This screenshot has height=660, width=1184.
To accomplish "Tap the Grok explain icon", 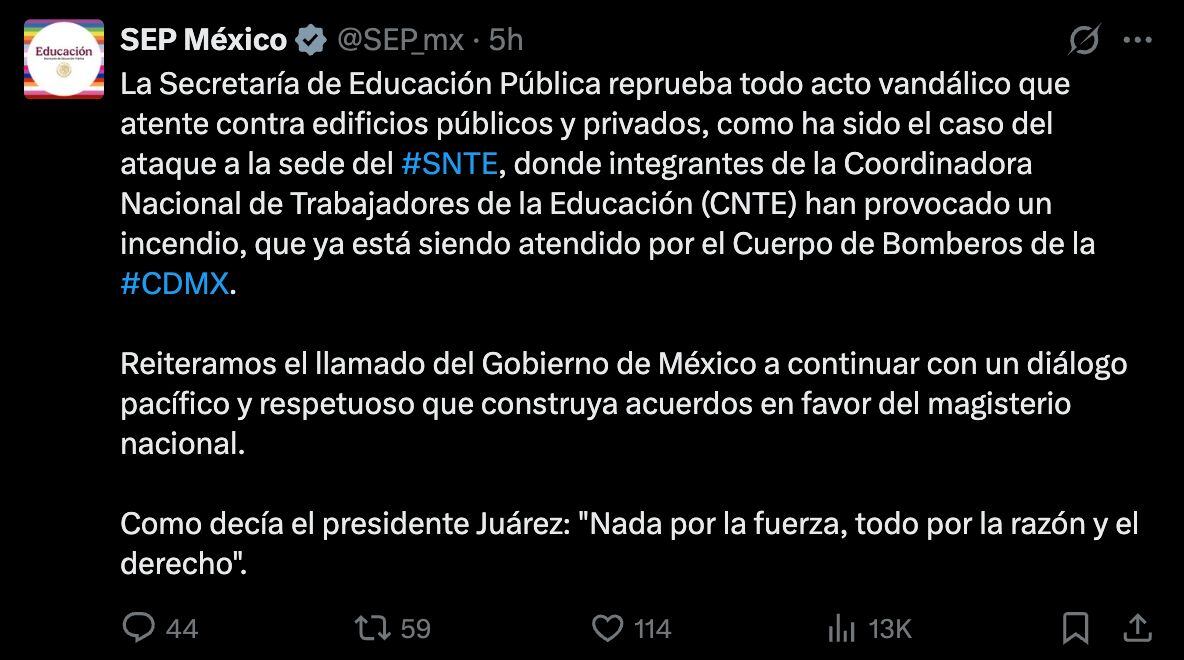I will point(1084,41).
